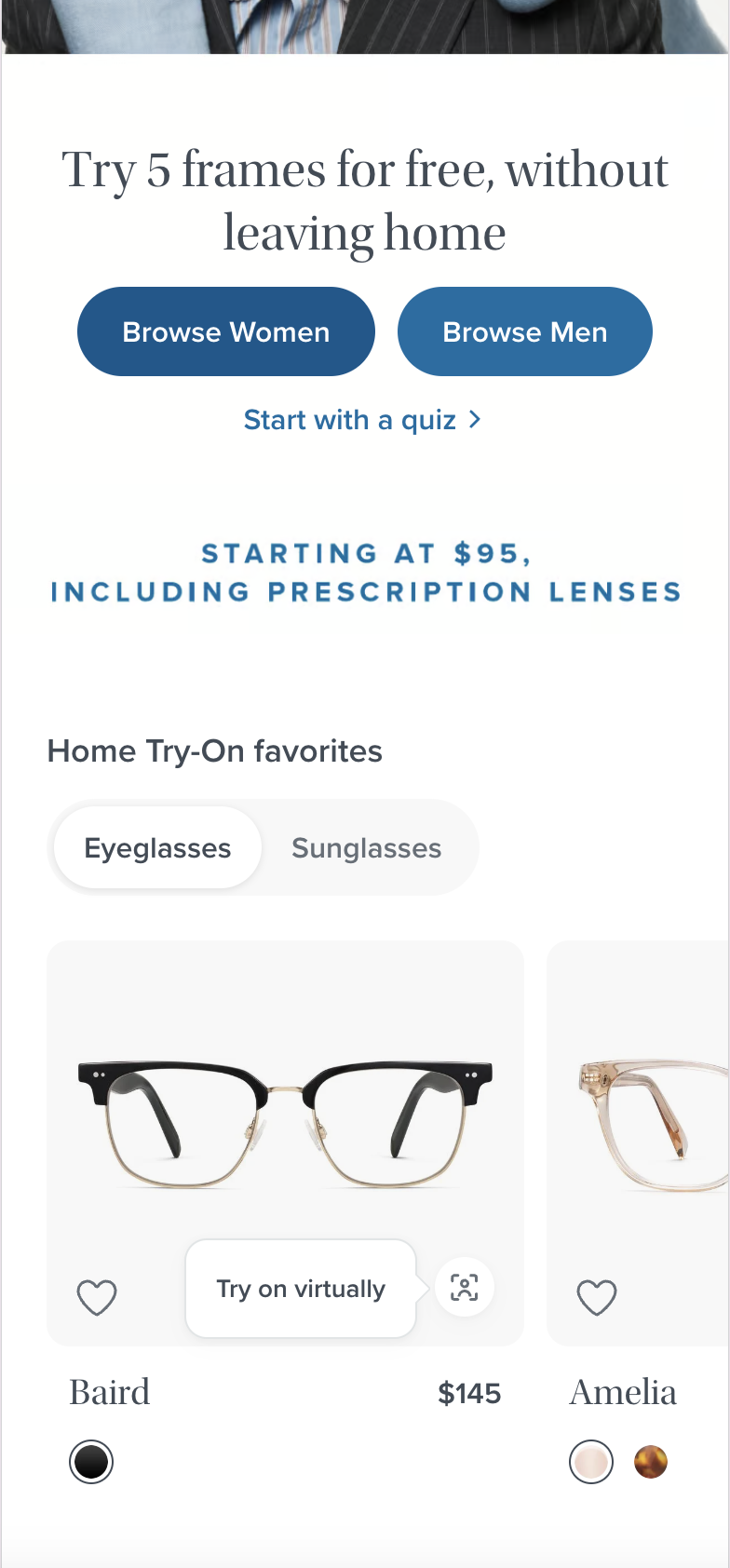Tap the virtual try-on face scan icon

(x=464, y=1288)
